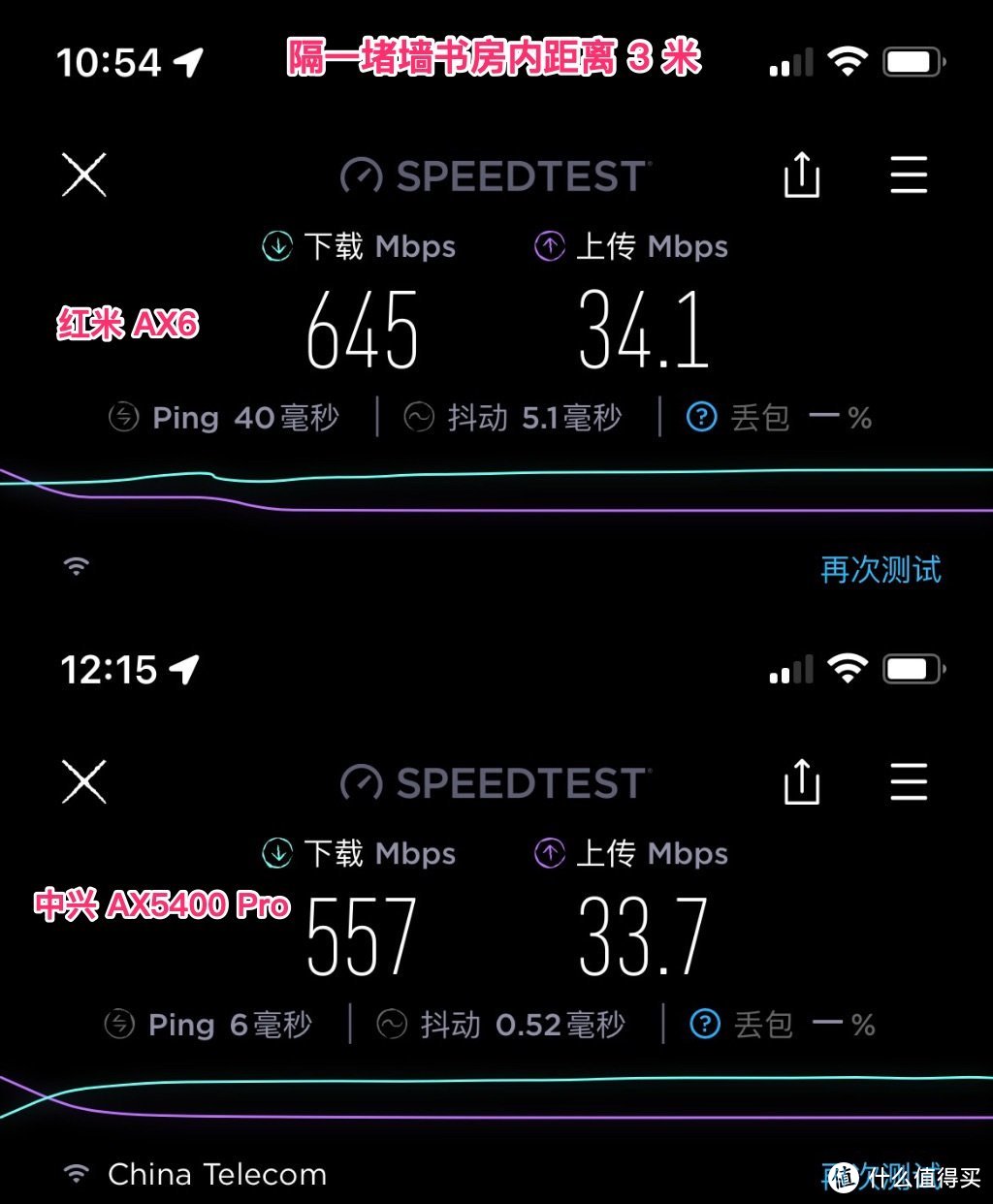Image resolution: width=993 pixels, height=1204 pixels.
Task: Click the WiFi icon next to China Telecom
Action: click(74, 1174)
